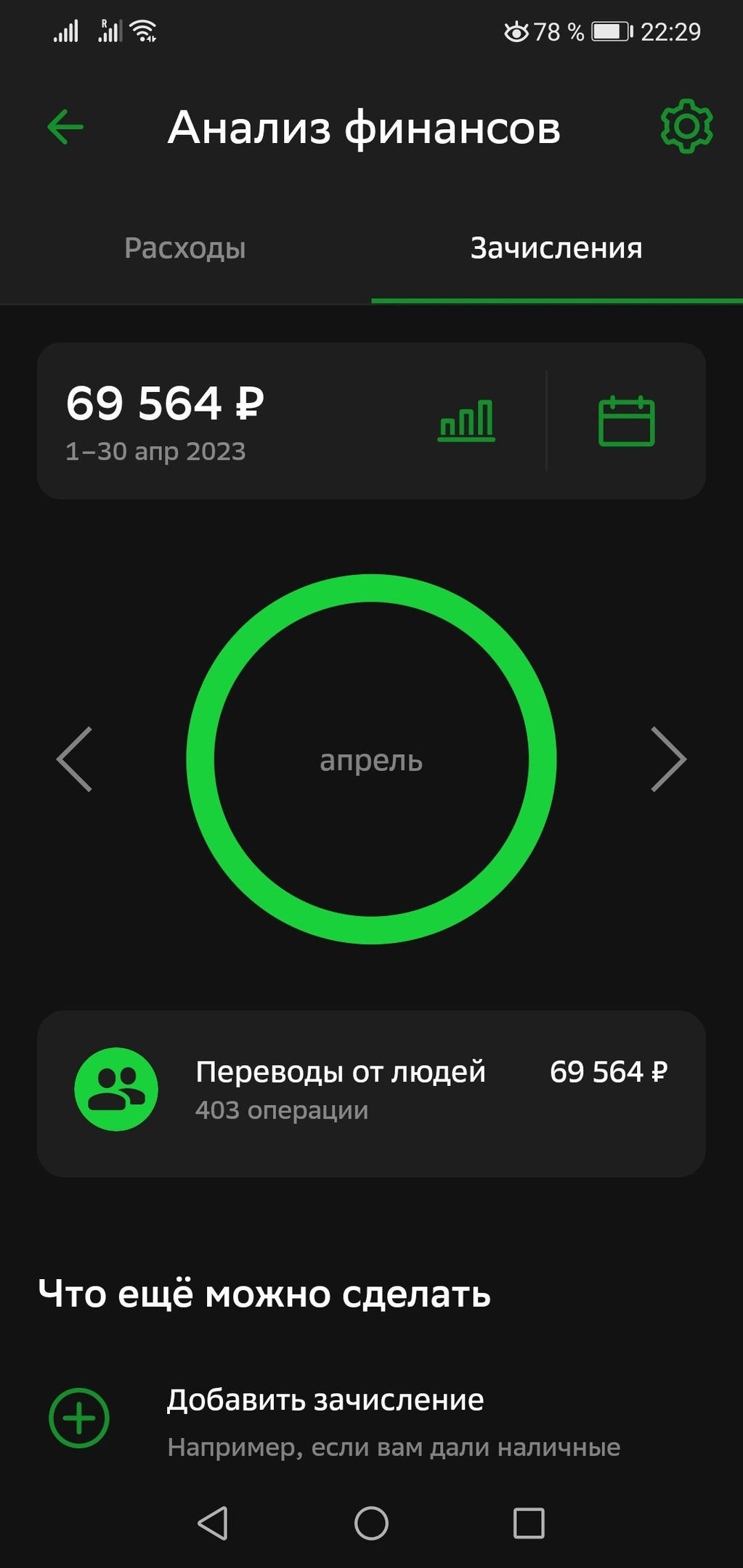Go back using the green arrow
Screen dimensions: 743x1568
(65, 127)
